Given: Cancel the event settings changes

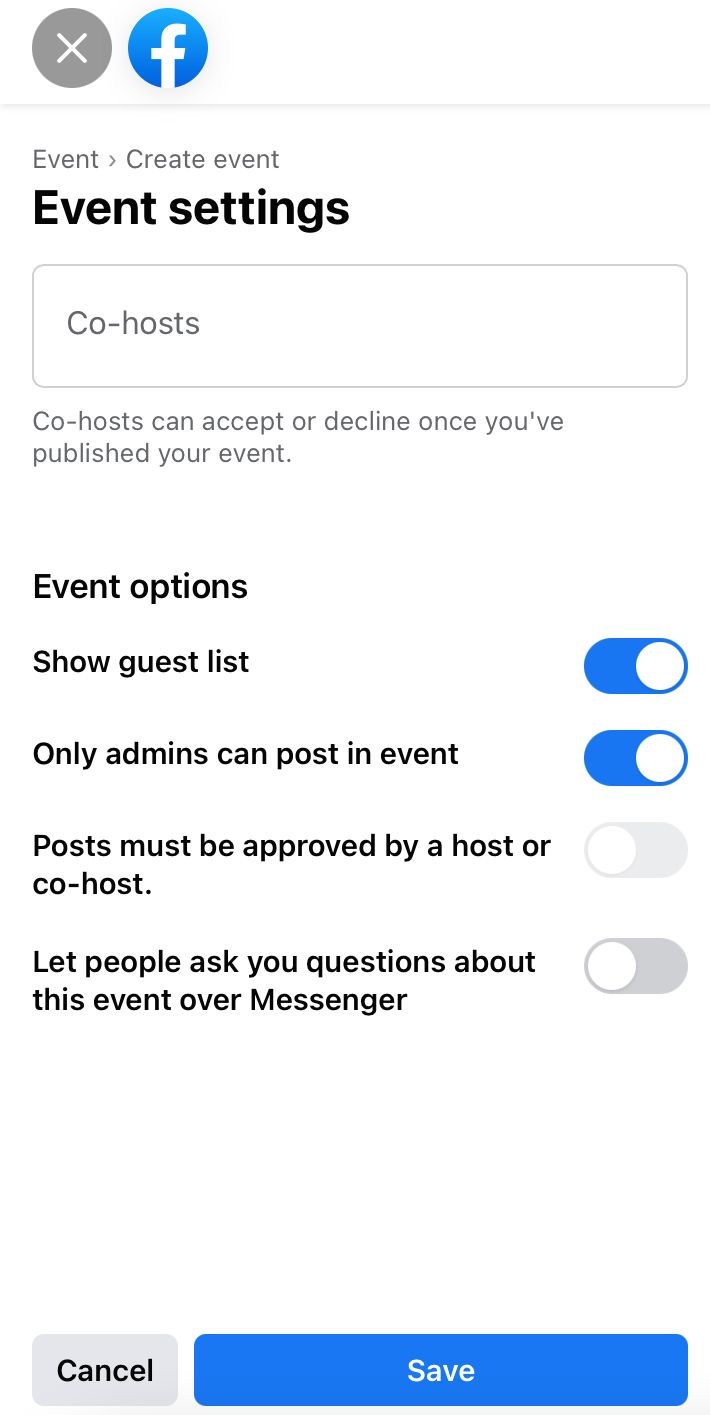Looking at the screenshot, I should (x=105, y=1369).
